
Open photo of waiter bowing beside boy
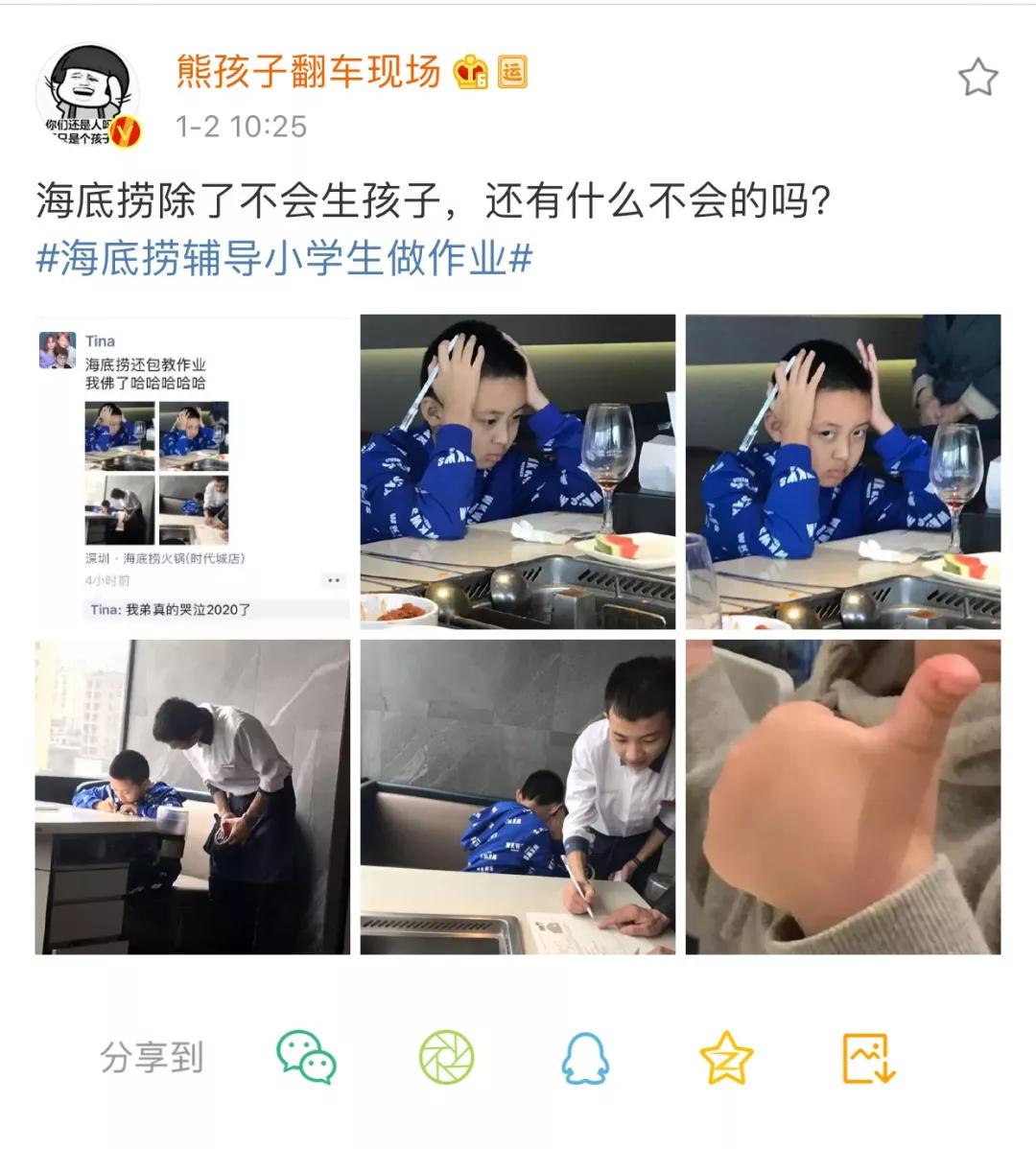tap(192, 796)
